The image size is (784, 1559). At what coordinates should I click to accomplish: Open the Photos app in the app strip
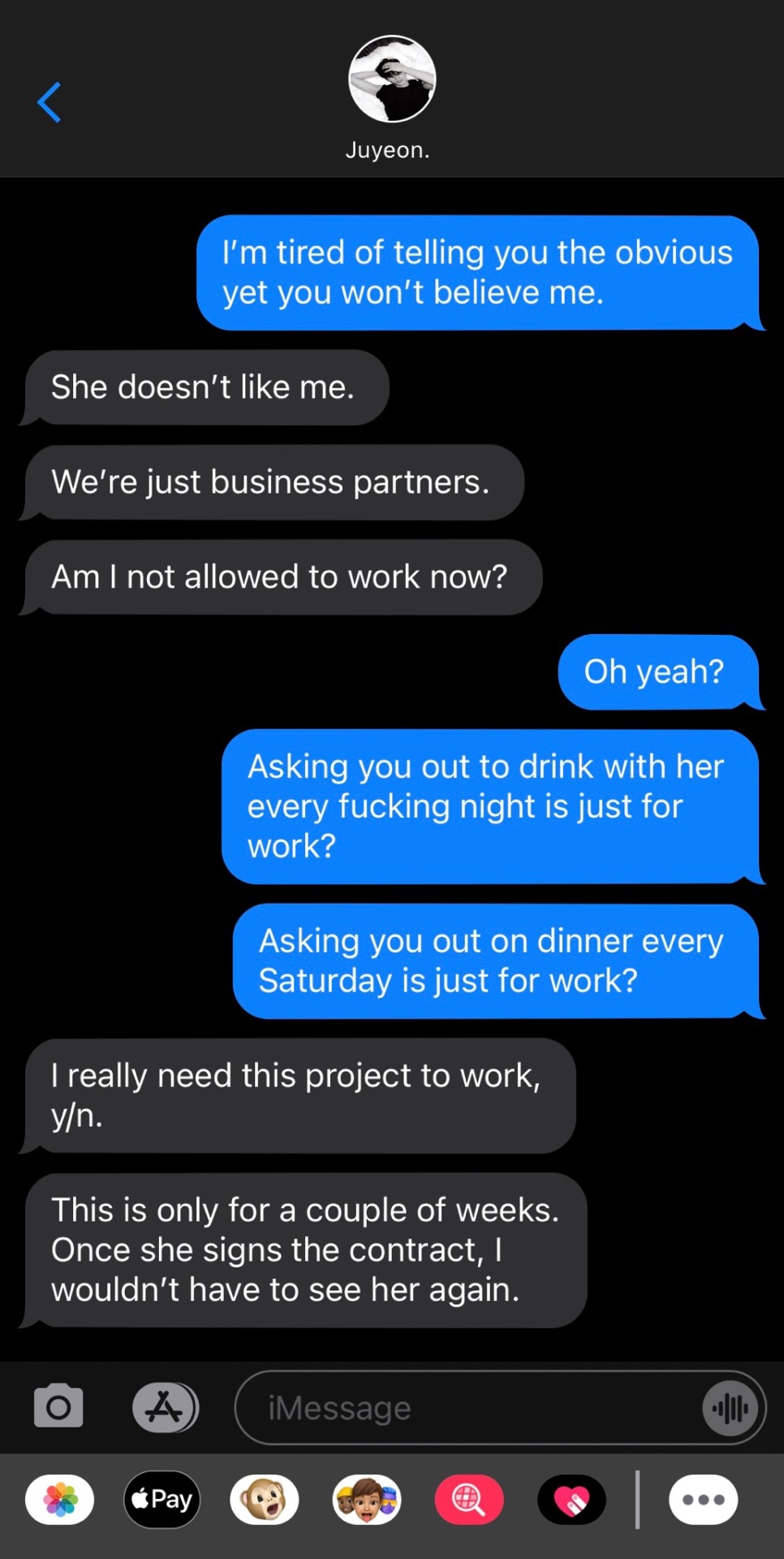pyautogui.click(x=60, y=1499)
